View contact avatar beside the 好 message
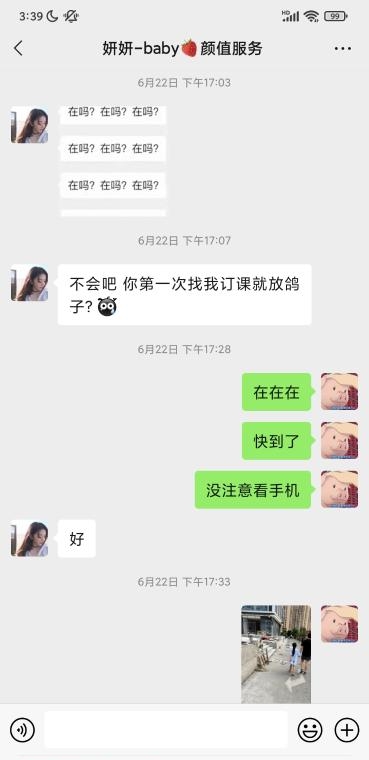This screenshot has width=369, height=760. [x=30, y=538]
